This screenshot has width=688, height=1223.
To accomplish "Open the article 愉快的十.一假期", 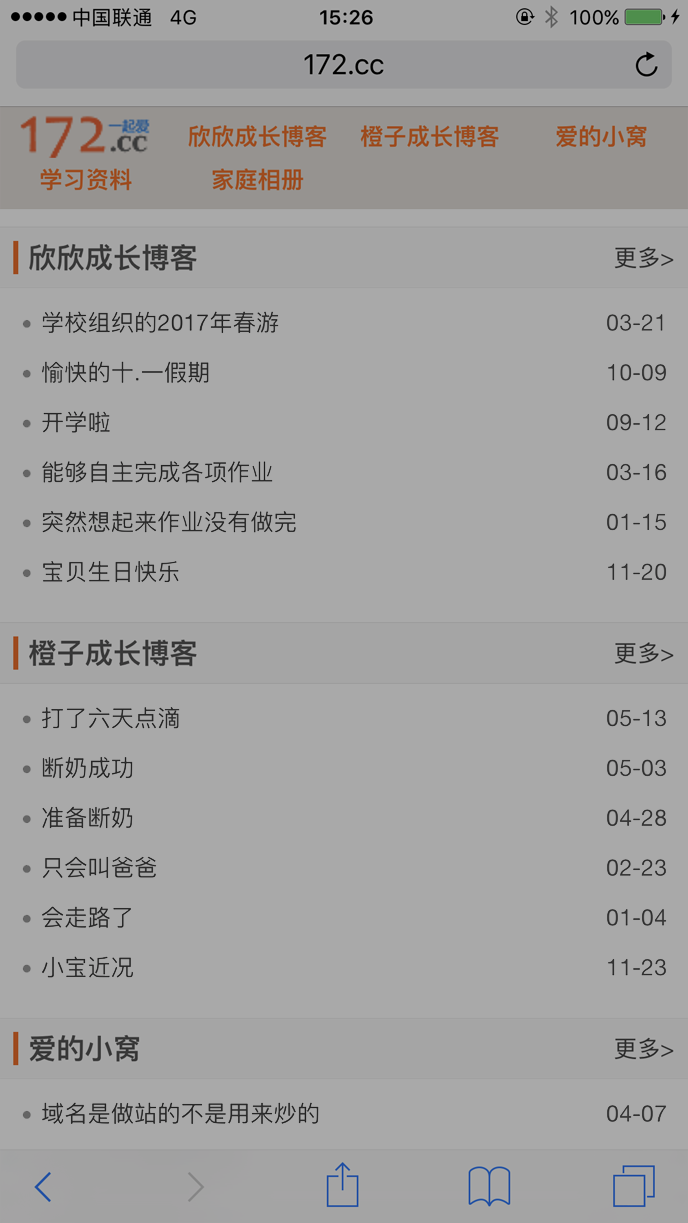I will point(126,373).
